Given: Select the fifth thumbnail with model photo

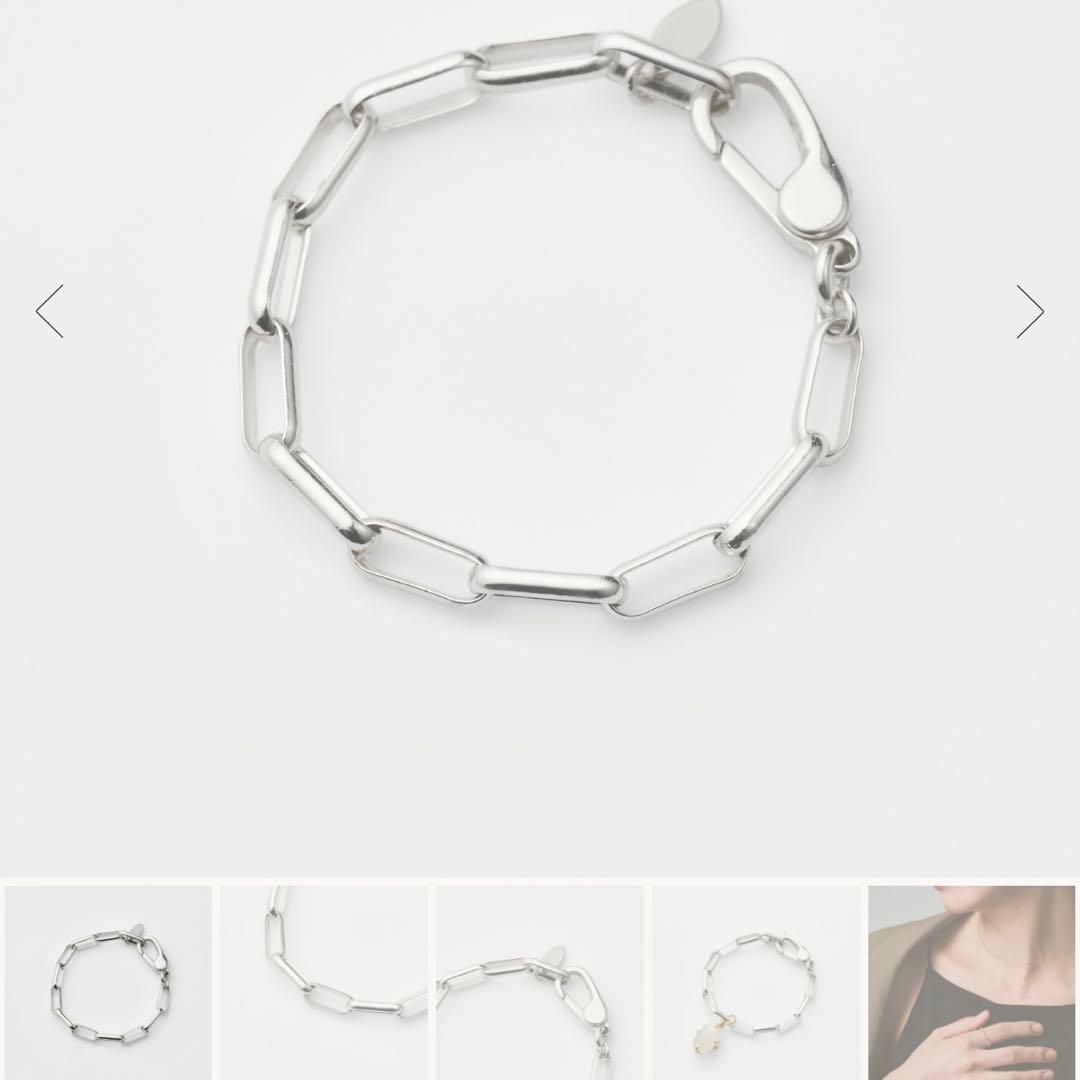Looking at the screenshot, I should click(972, 982).
